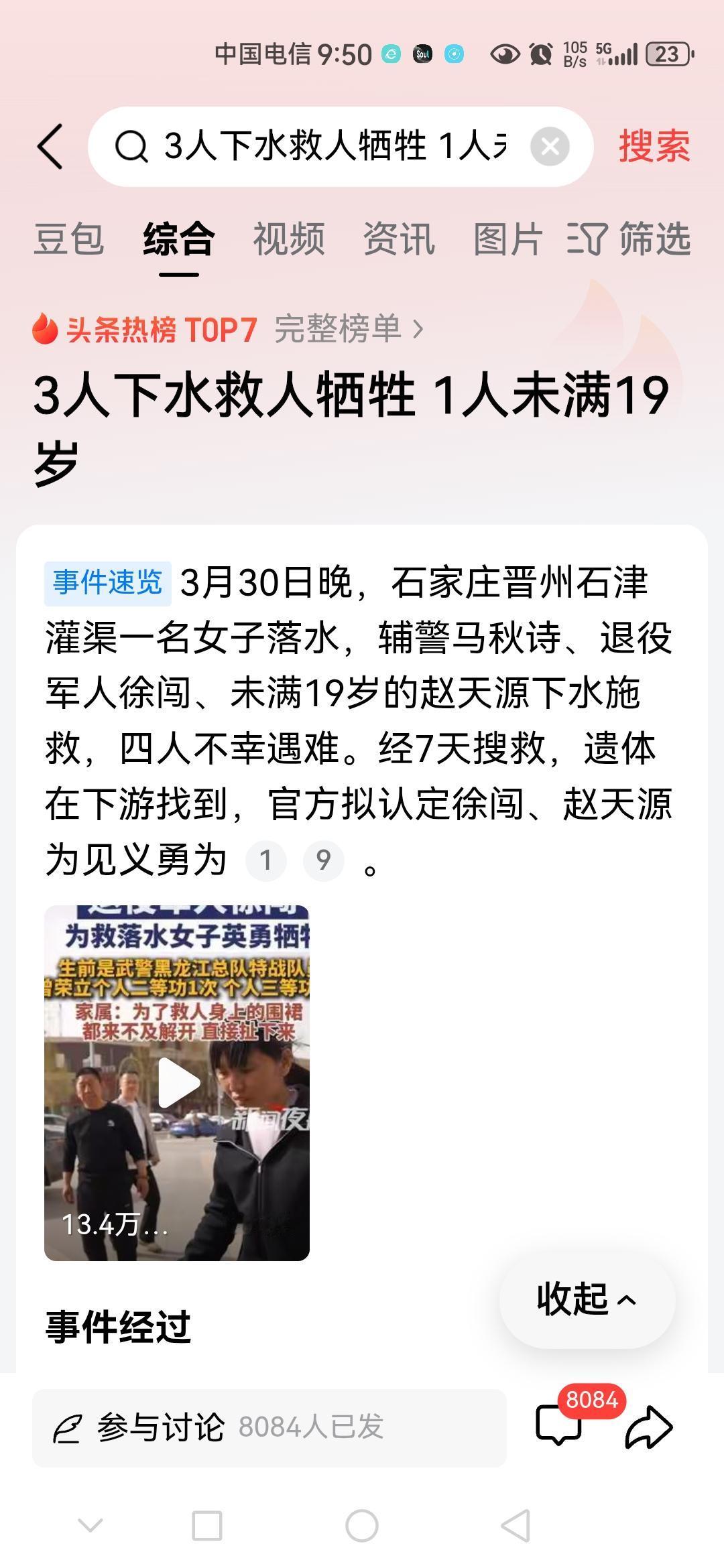Clear the search box with the X icon

550,147
